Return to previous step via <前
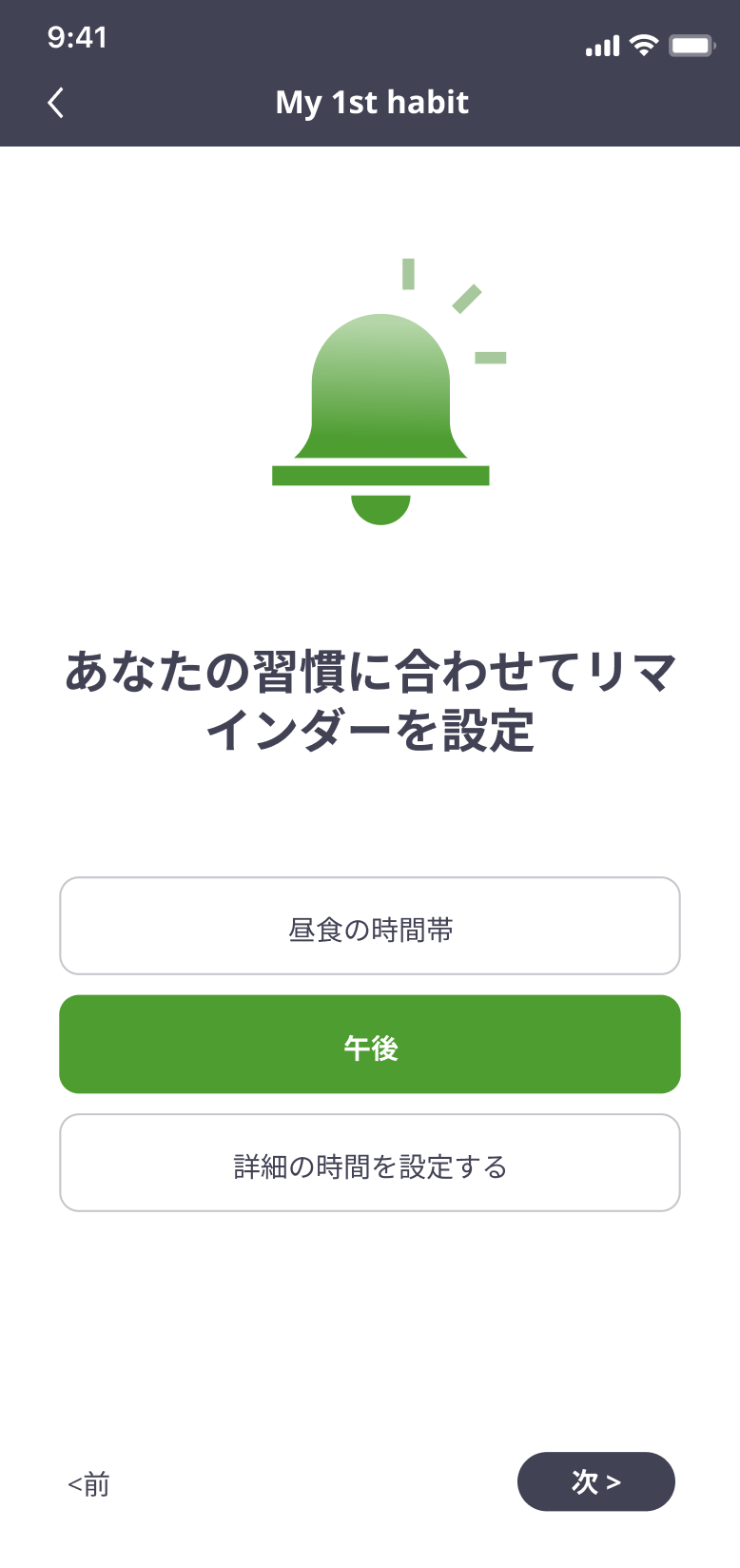740x1568 pixels. [x=89, y=1483]
